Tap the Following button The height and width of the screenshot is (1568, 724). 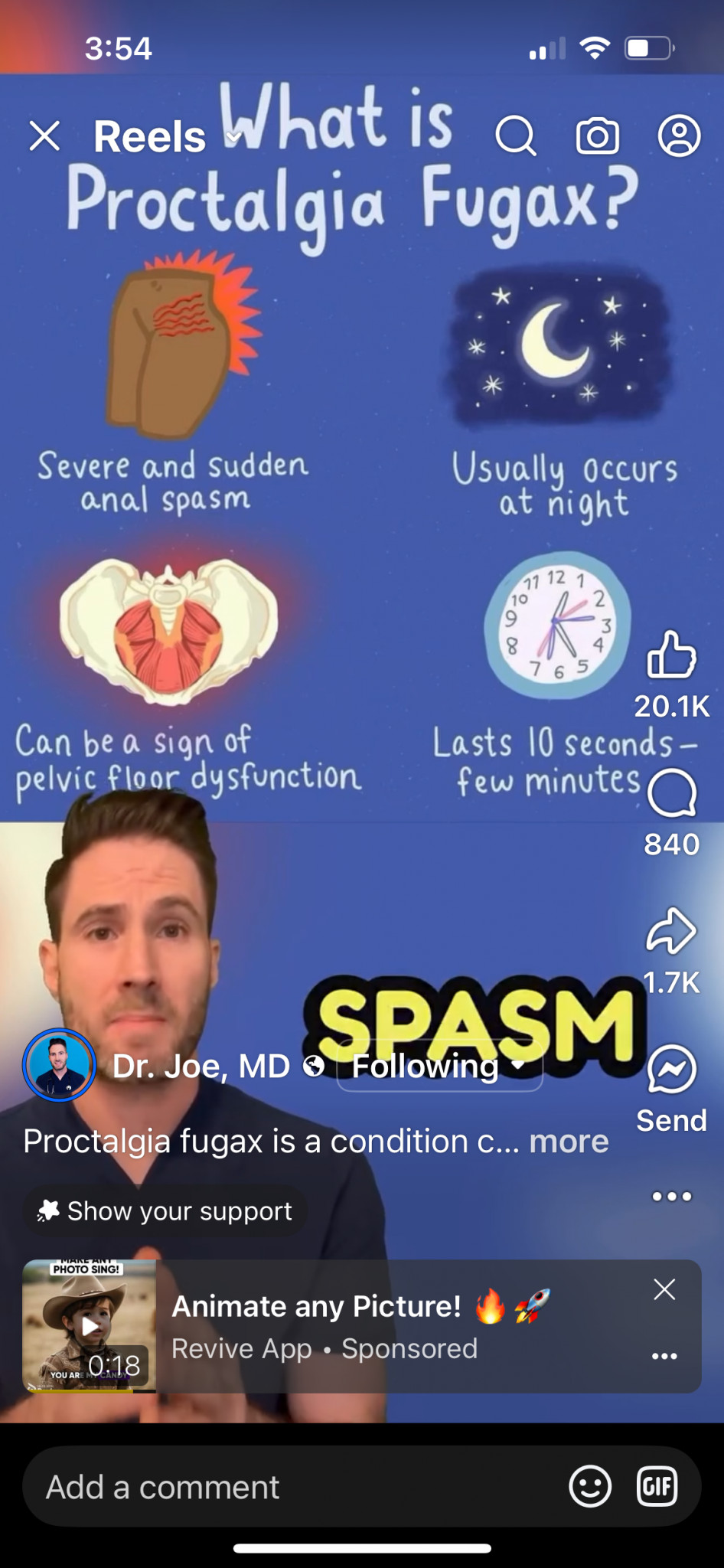[x=439, y=1065]
